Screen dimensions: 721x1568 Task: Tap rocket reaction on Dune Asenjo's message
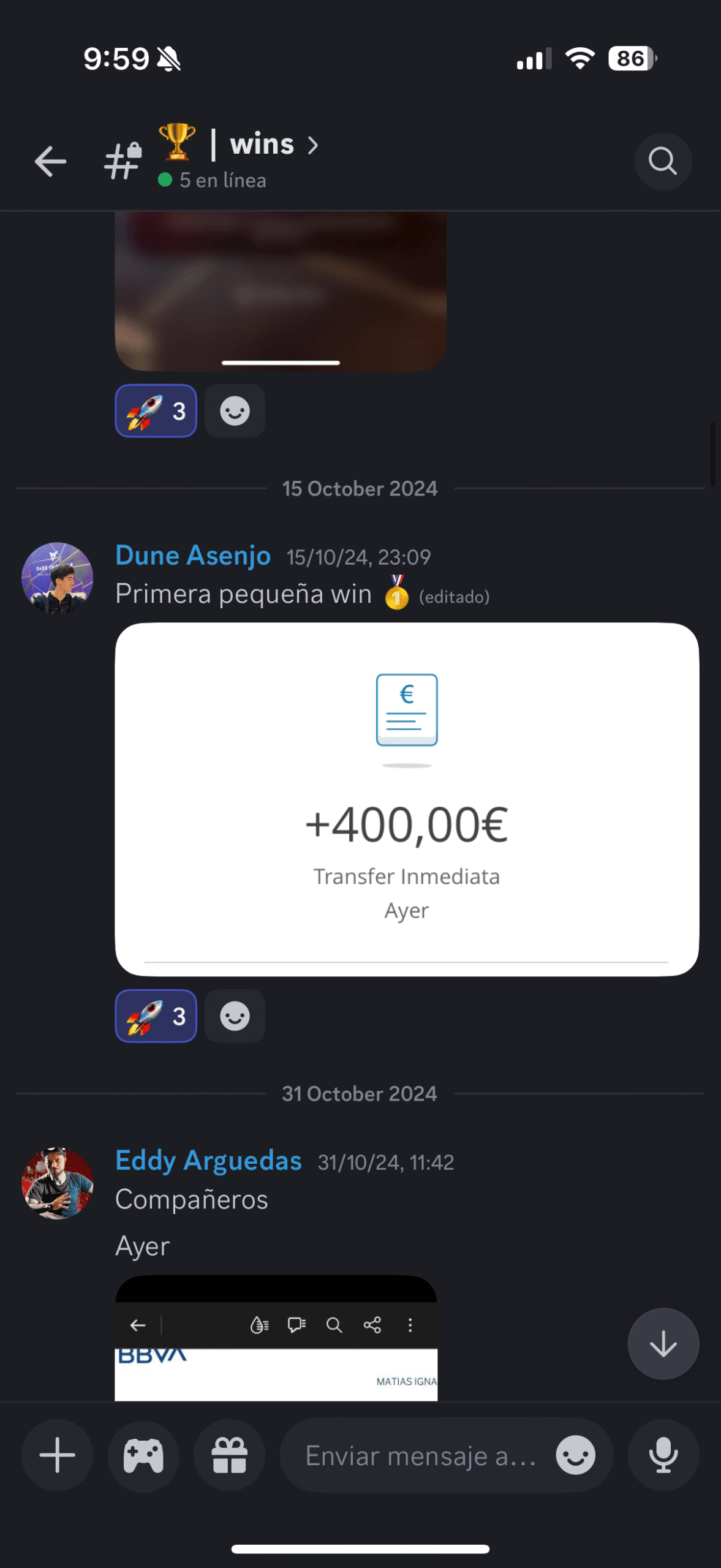[156, 1016]
